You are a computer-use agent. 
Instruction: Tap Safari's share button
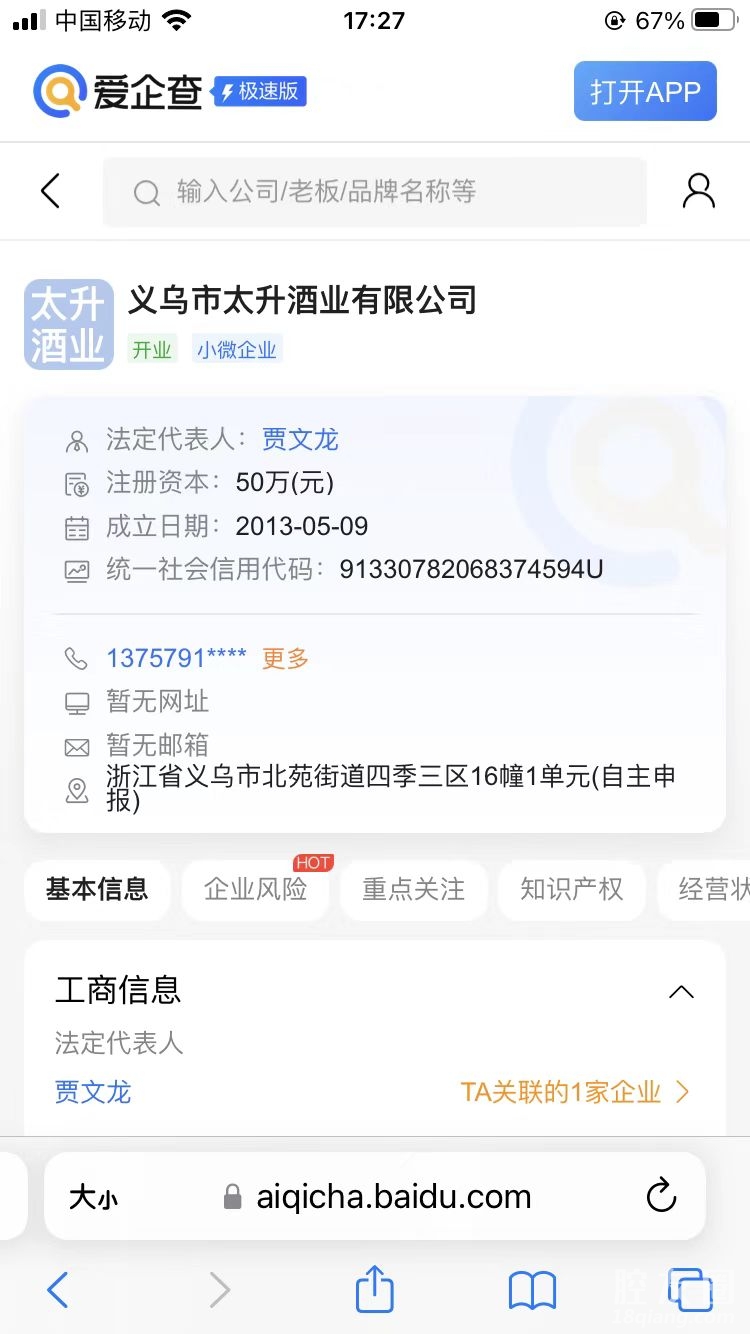coord(375,1290)
